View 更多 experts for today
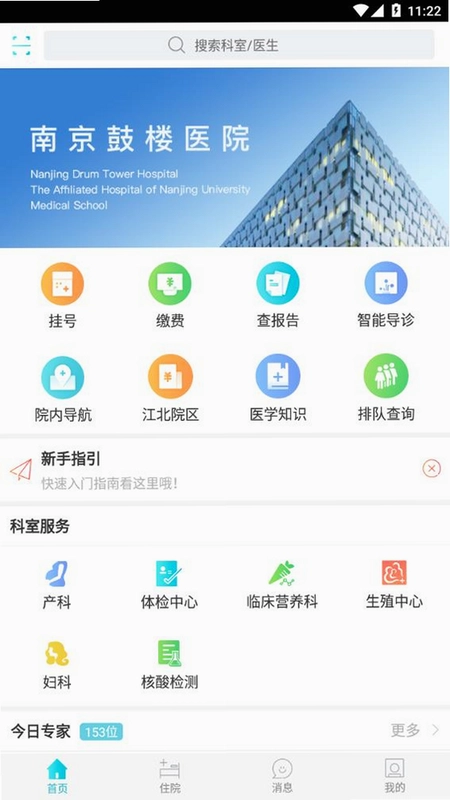The height and width of the screenshot is (800, 450). [x=415, y=730]
